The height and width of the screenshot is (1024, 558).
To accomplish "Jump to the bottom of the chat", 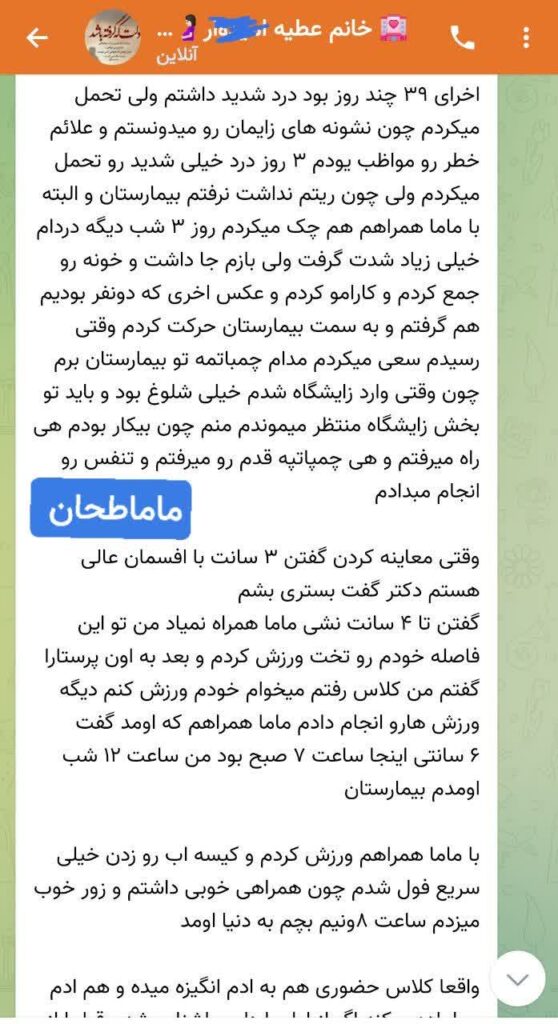I will tap(517, 979).
